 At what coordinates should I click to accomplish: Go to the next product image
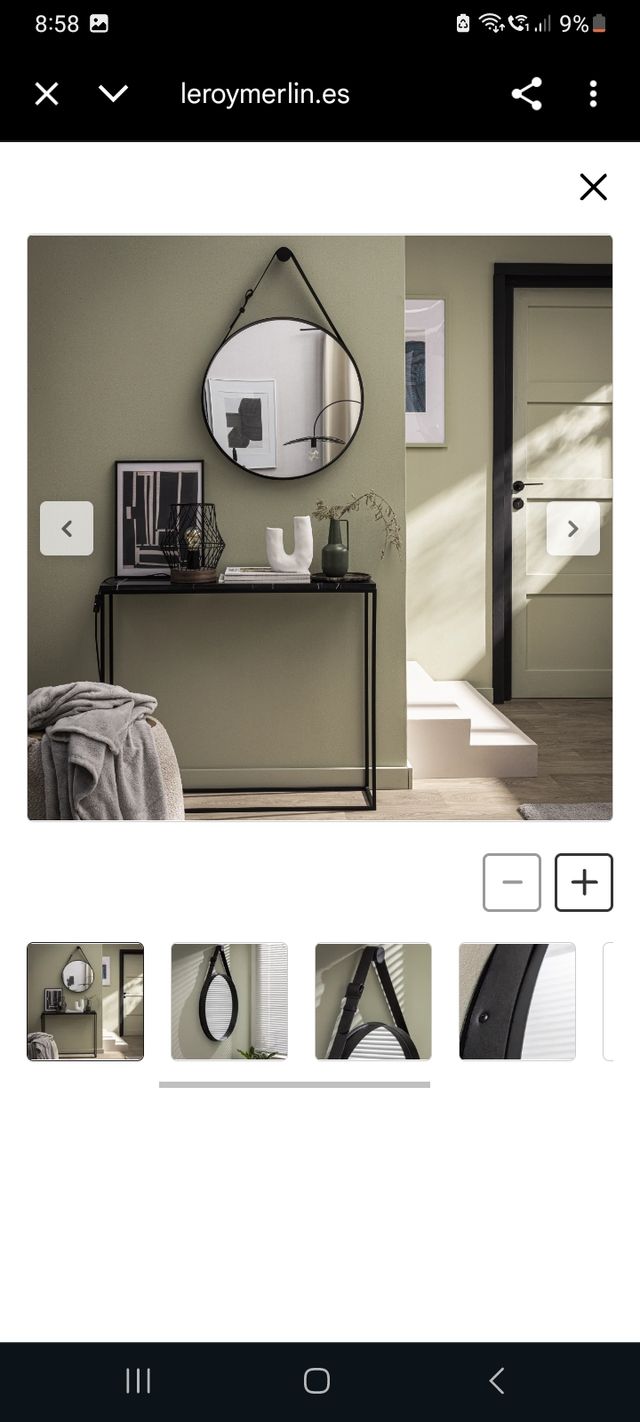tap(573, 529)
